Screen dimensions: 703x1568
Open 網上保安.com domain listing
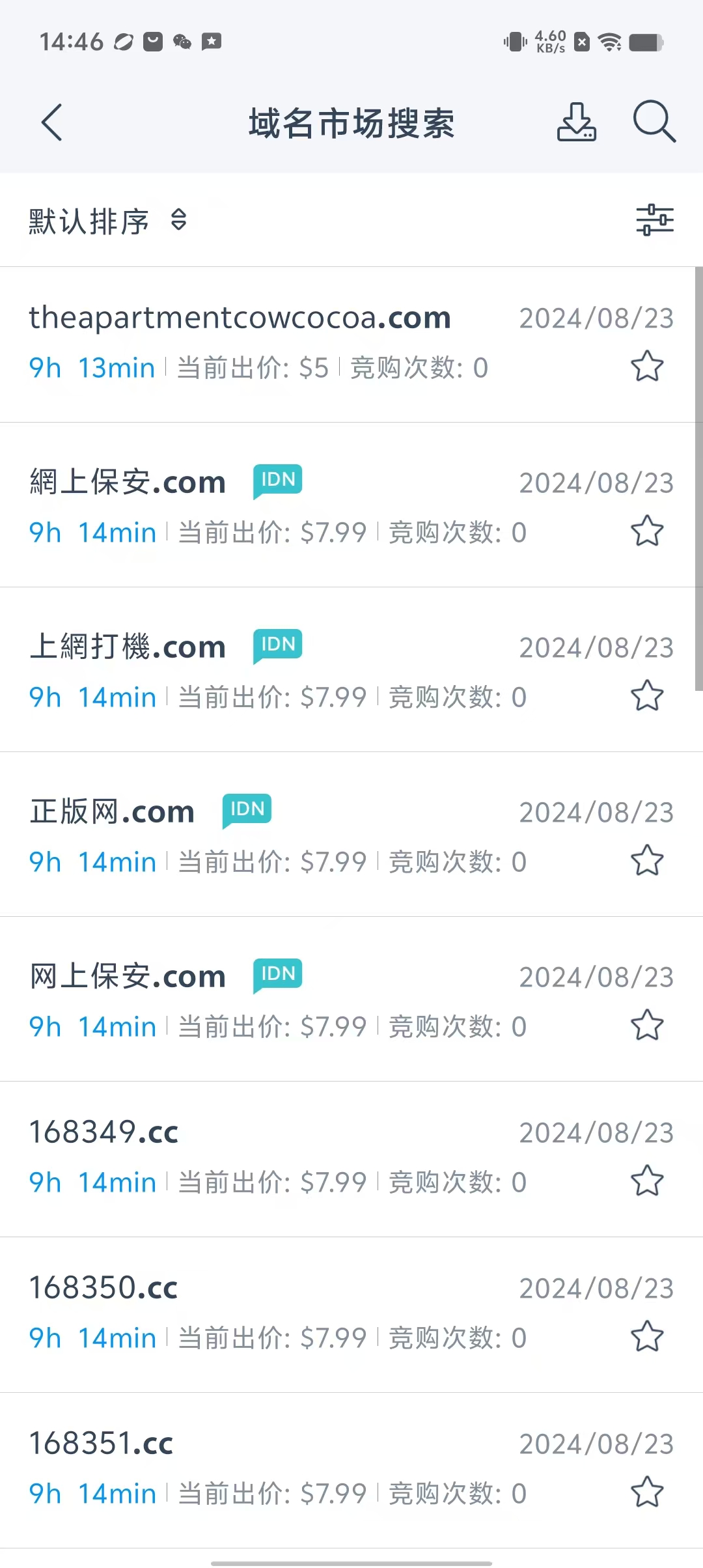tap(128, 483)
